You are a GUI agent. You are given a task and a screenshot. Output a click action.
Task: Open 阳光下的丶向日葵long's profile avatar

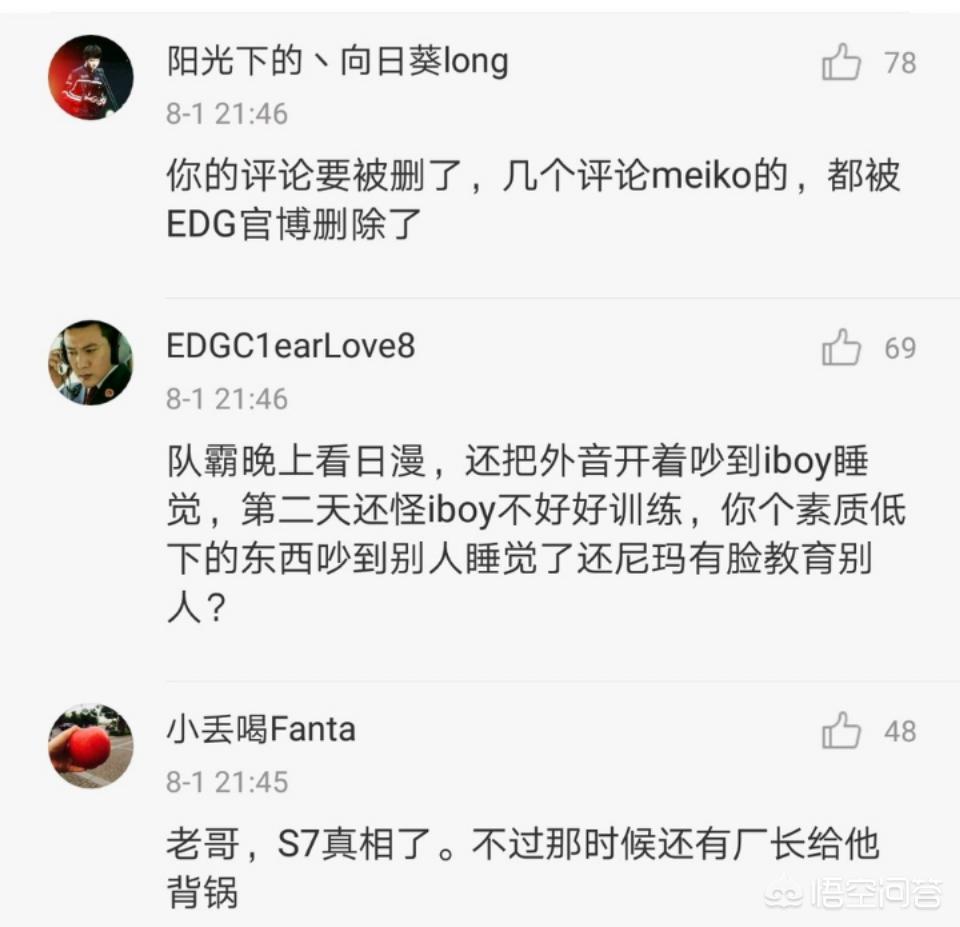(x=91, y=78)
